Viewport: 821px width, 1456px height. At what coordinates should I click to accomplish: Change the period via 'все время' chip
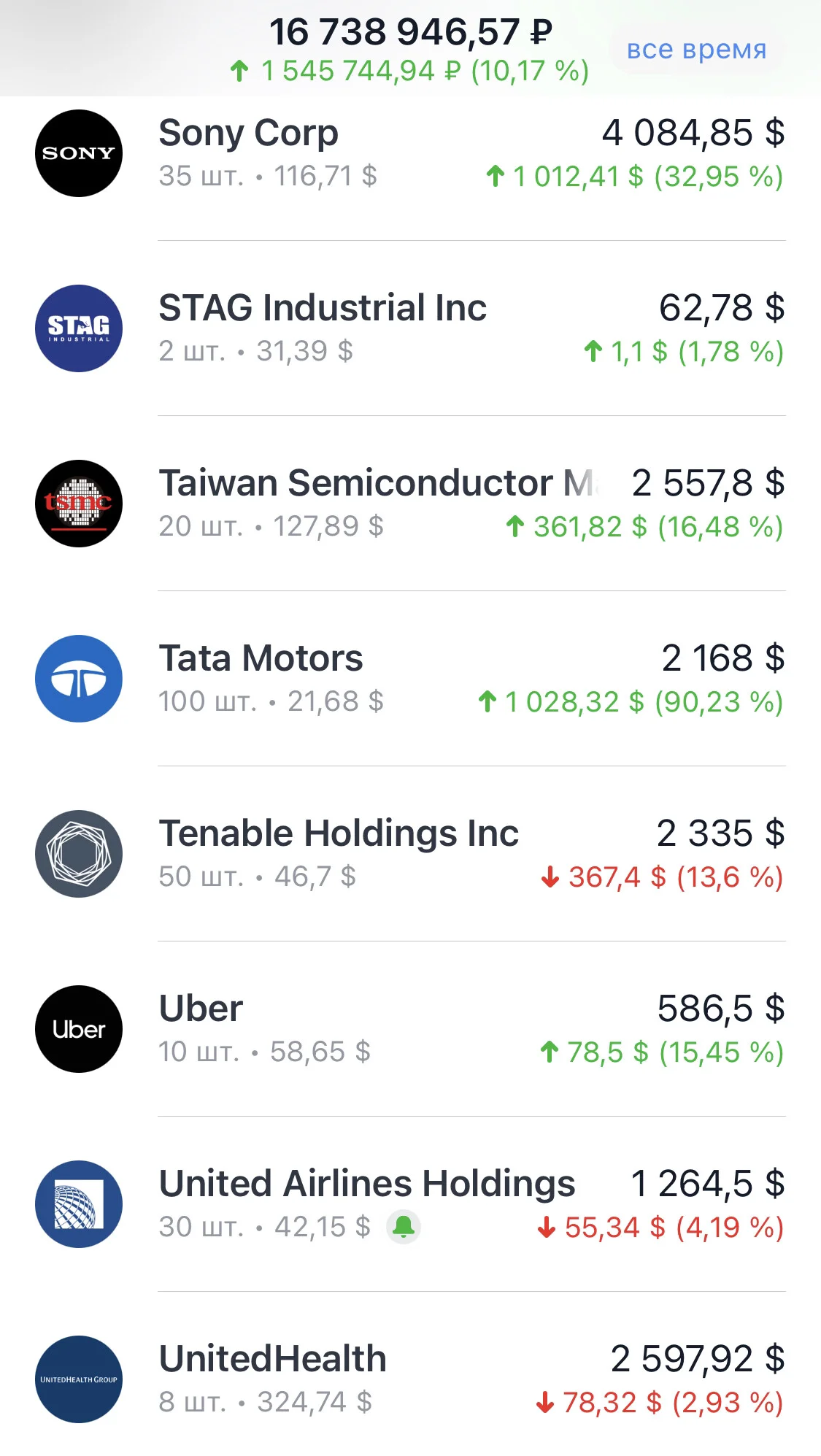pos(696,50)
